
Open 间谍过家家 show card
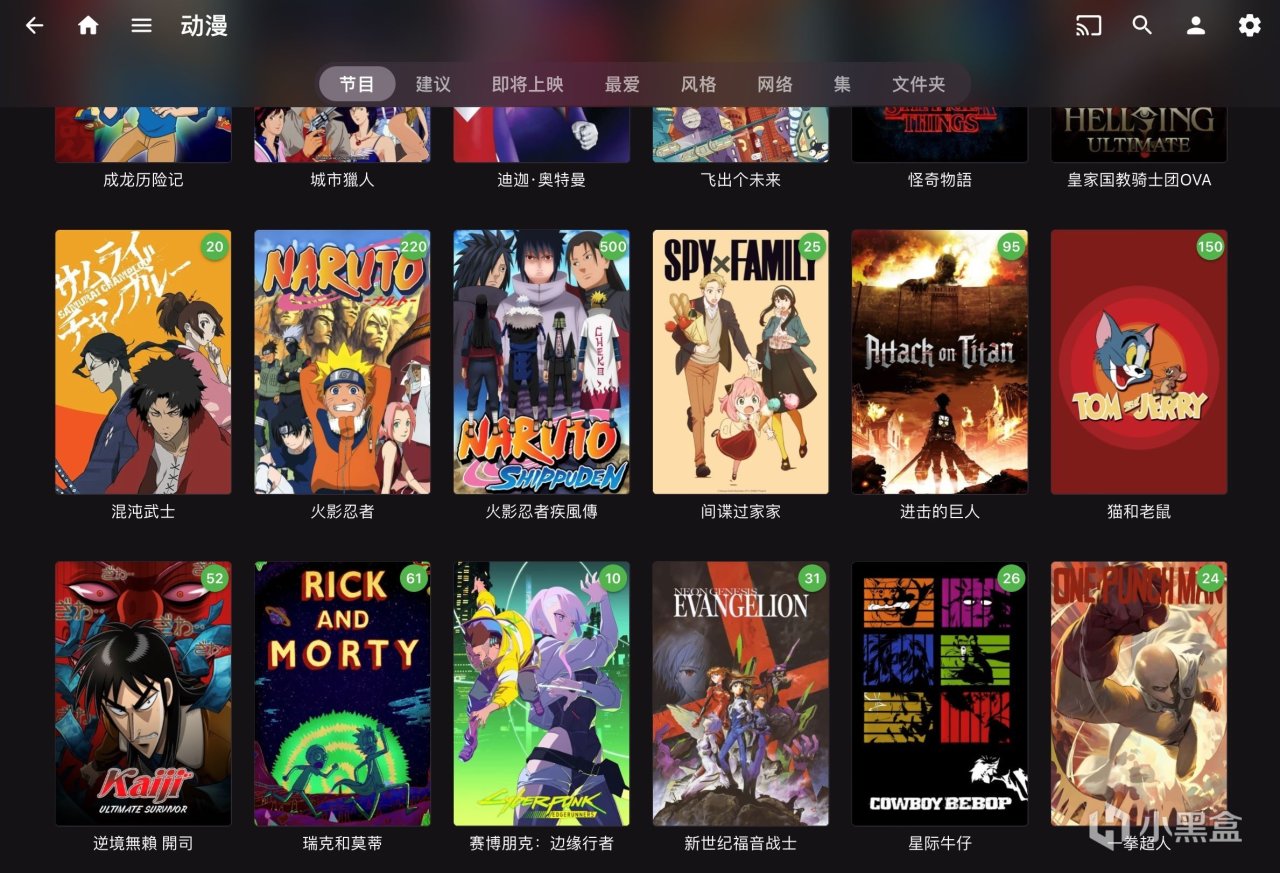point(740,362)
